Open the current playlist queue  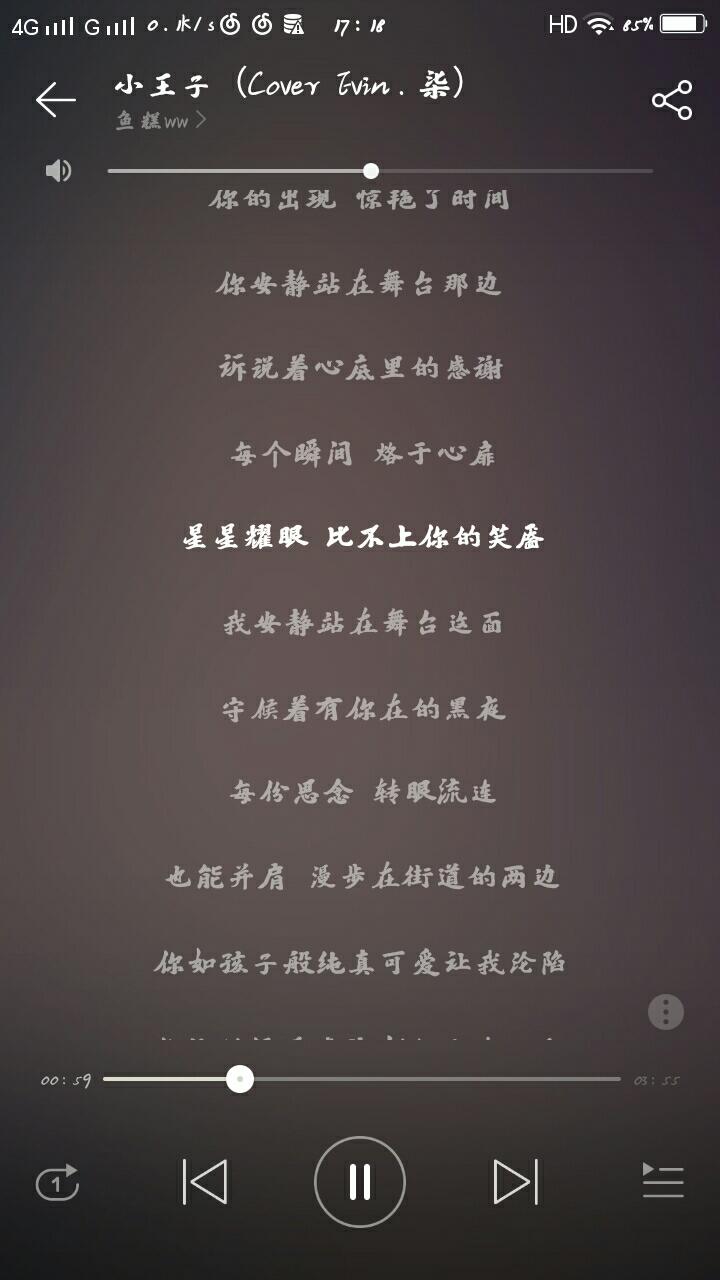[663, 1181]
